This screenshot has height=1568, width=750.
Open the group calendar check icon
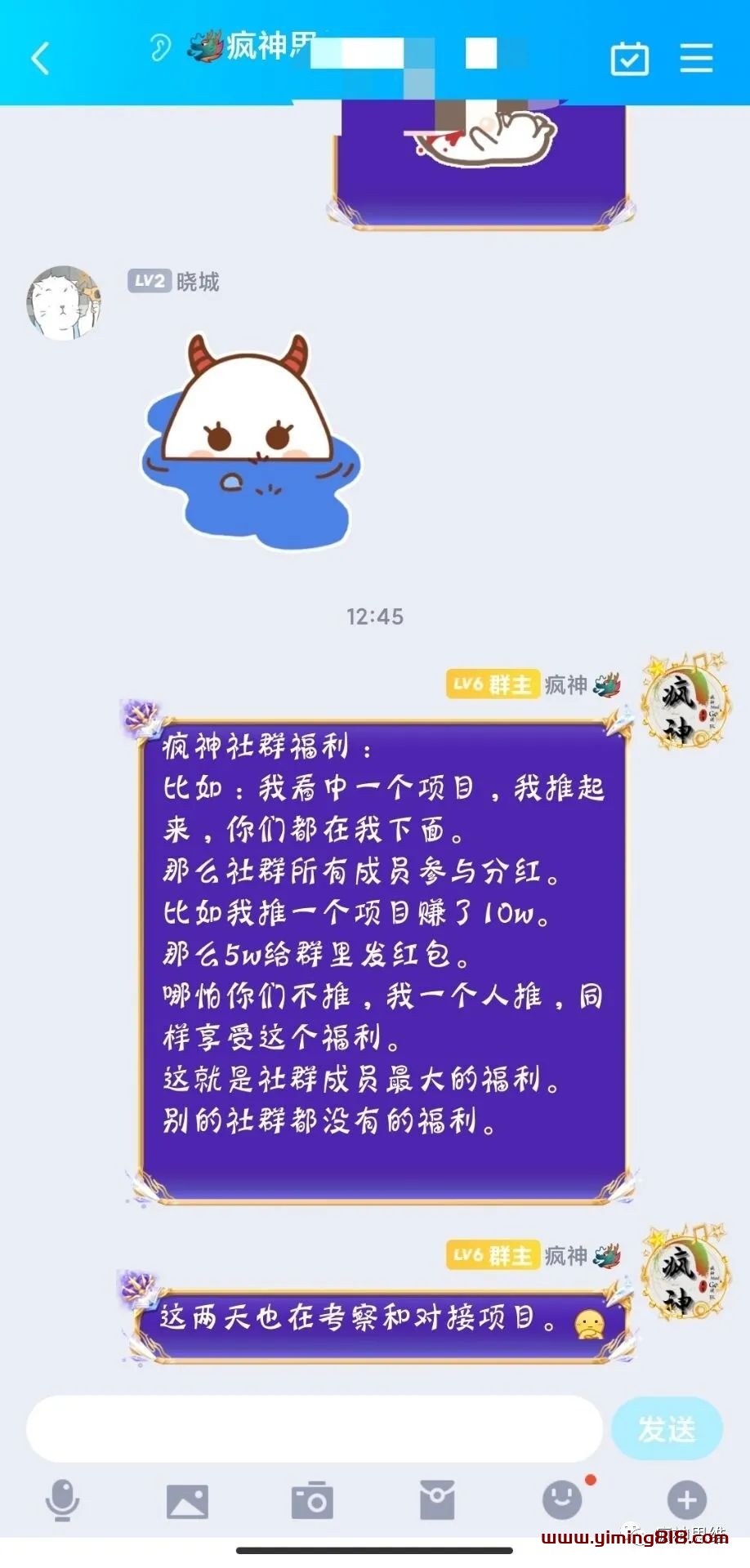pyautogui.click(x=630, y=59)
